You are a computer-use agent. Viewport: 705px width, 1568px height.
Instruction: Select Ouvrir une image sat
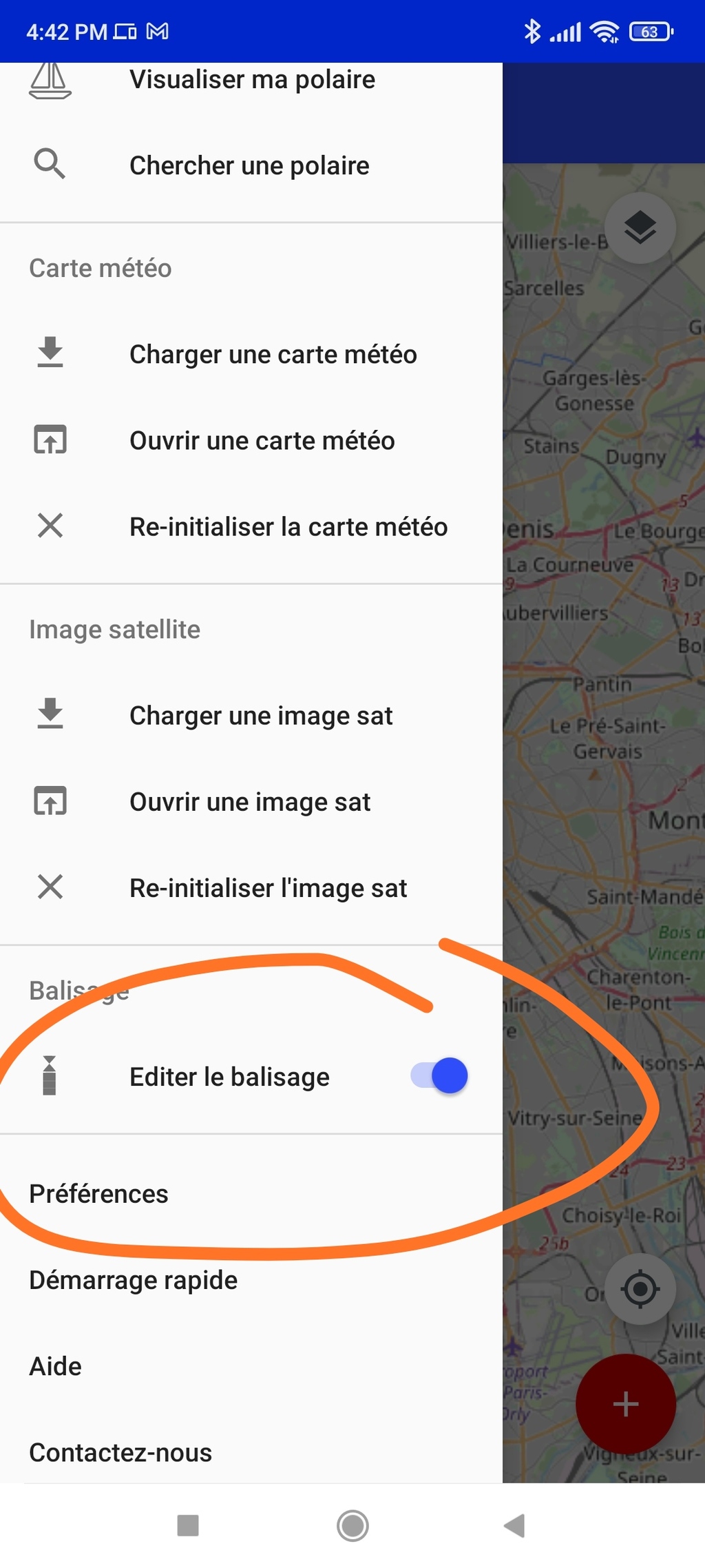tap(251, 801)
